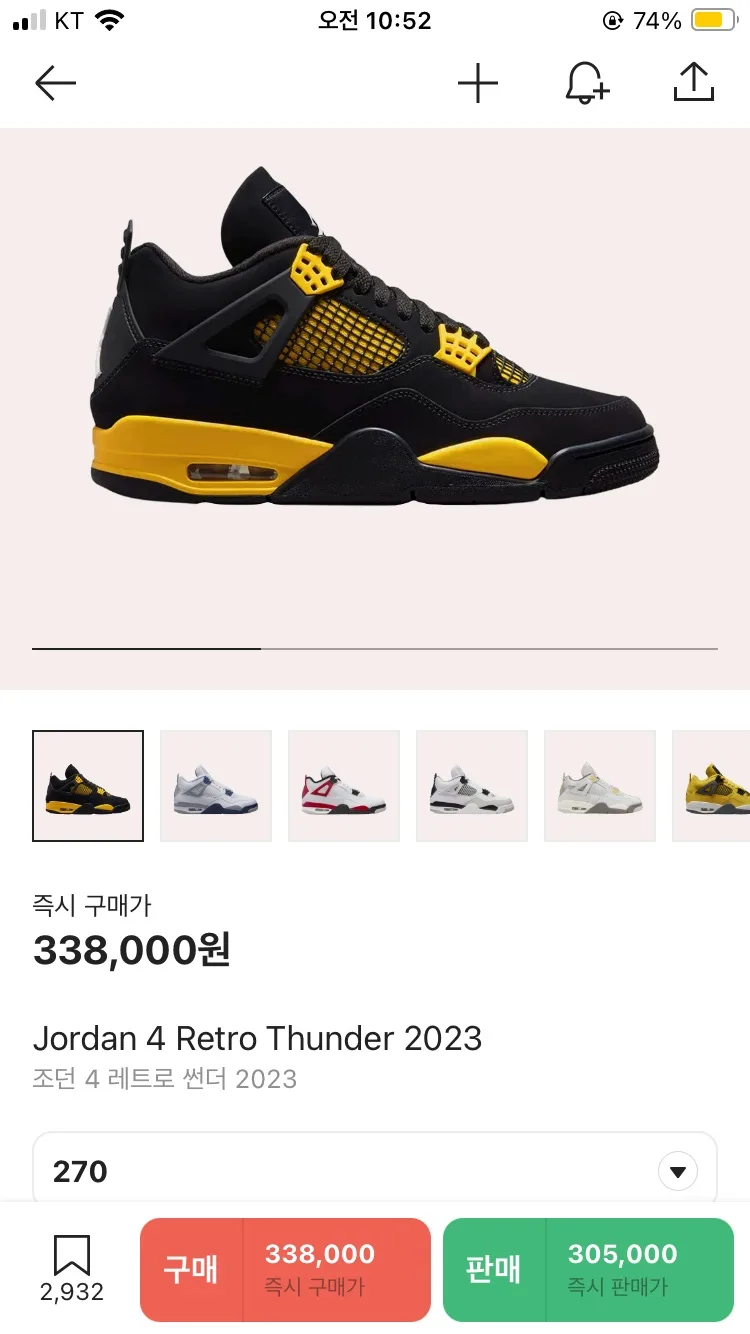This screenshot has height=1334, width=750.
Task: Tap the plus icon in the top bar
Action: [478, 83]
